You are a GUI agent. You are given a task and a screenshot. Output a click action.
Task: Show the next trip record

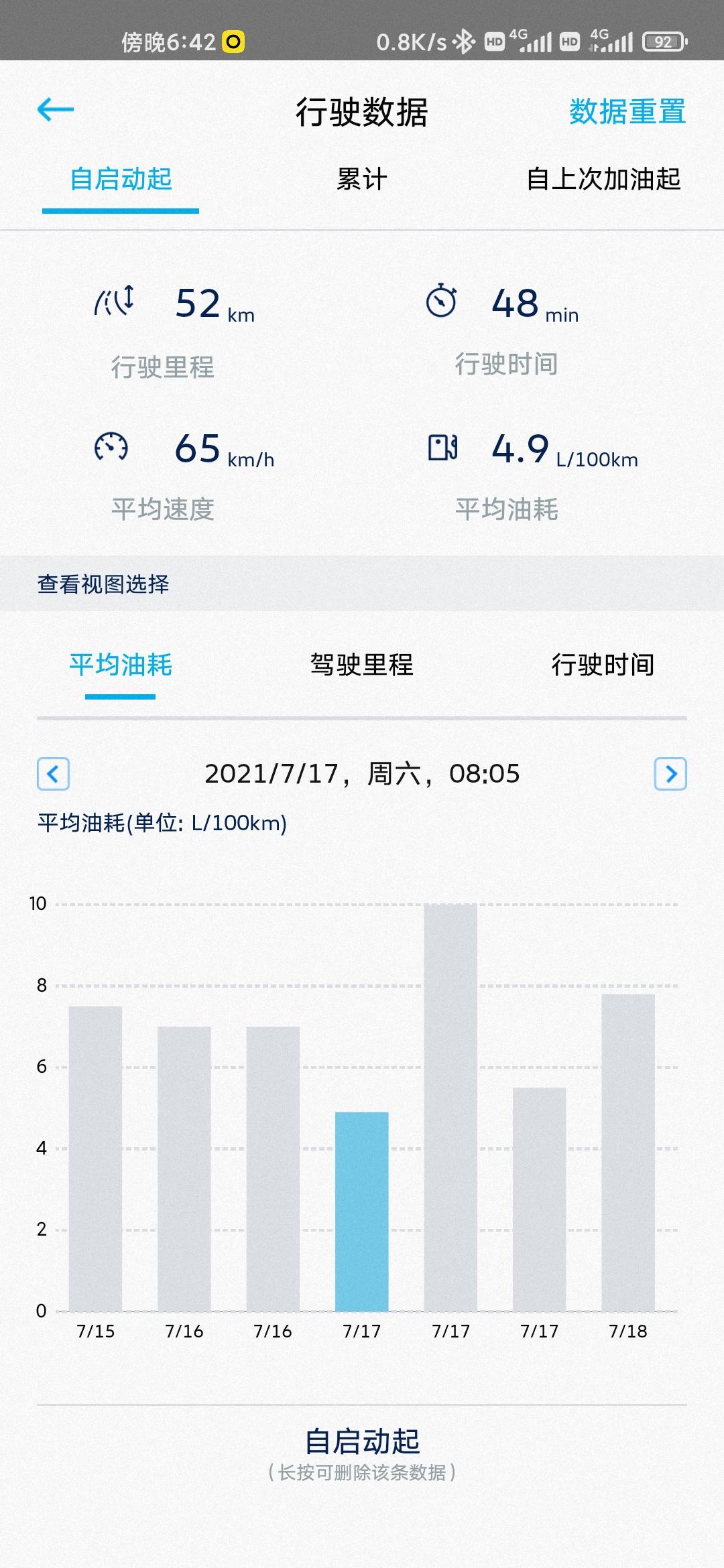[670, 775]
